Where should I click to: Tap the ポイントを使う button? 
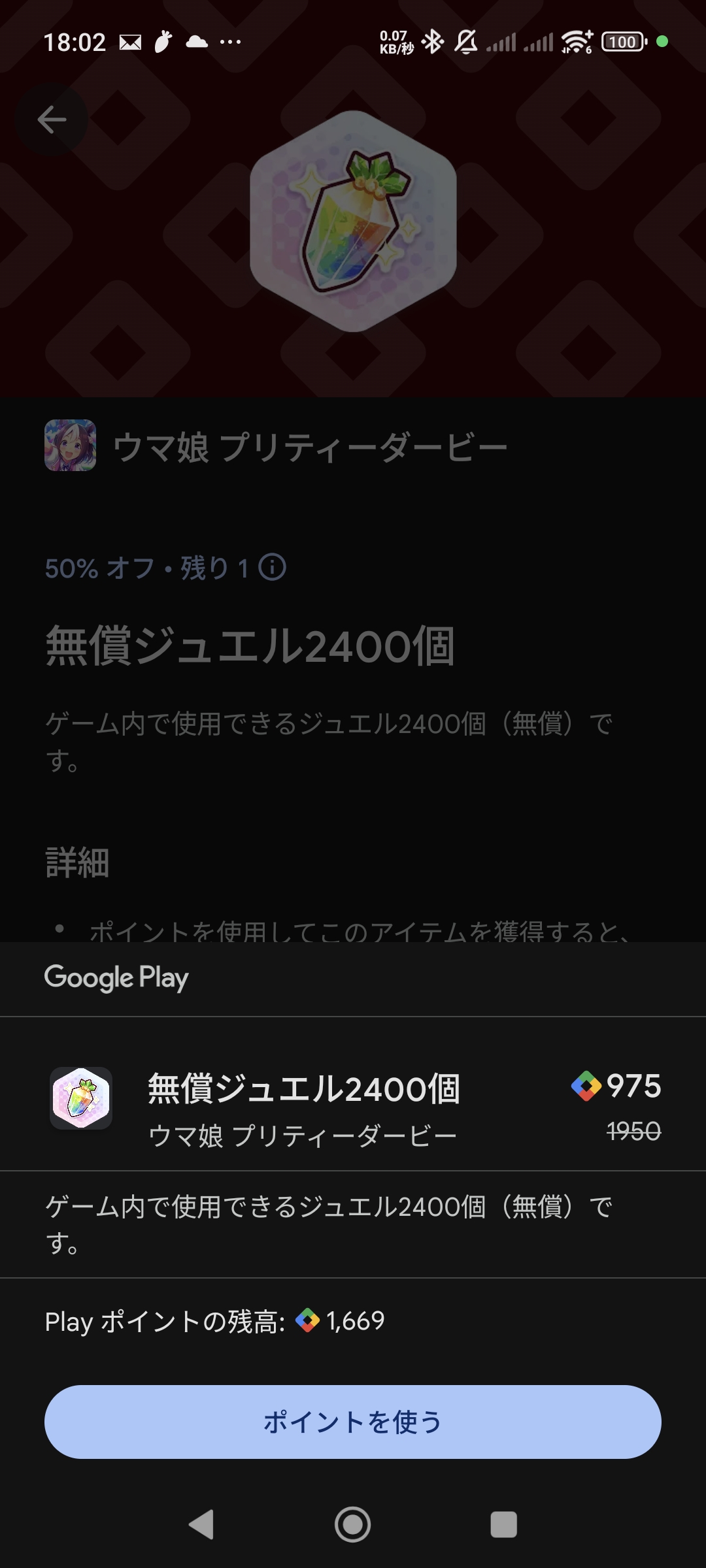(353, 1422)
